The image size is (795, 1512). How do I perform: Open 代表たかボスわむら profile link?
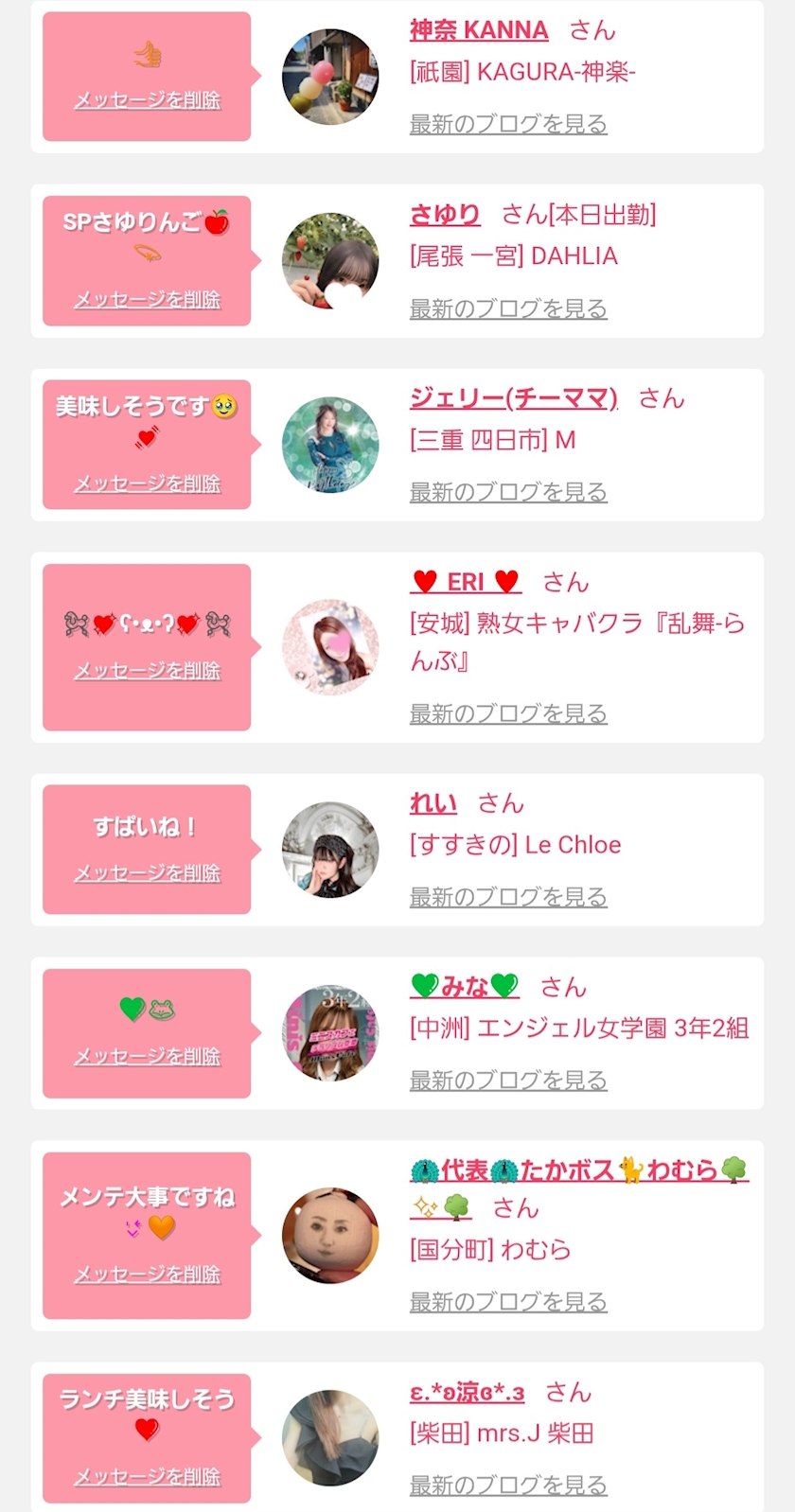(x=577, y=1170)
